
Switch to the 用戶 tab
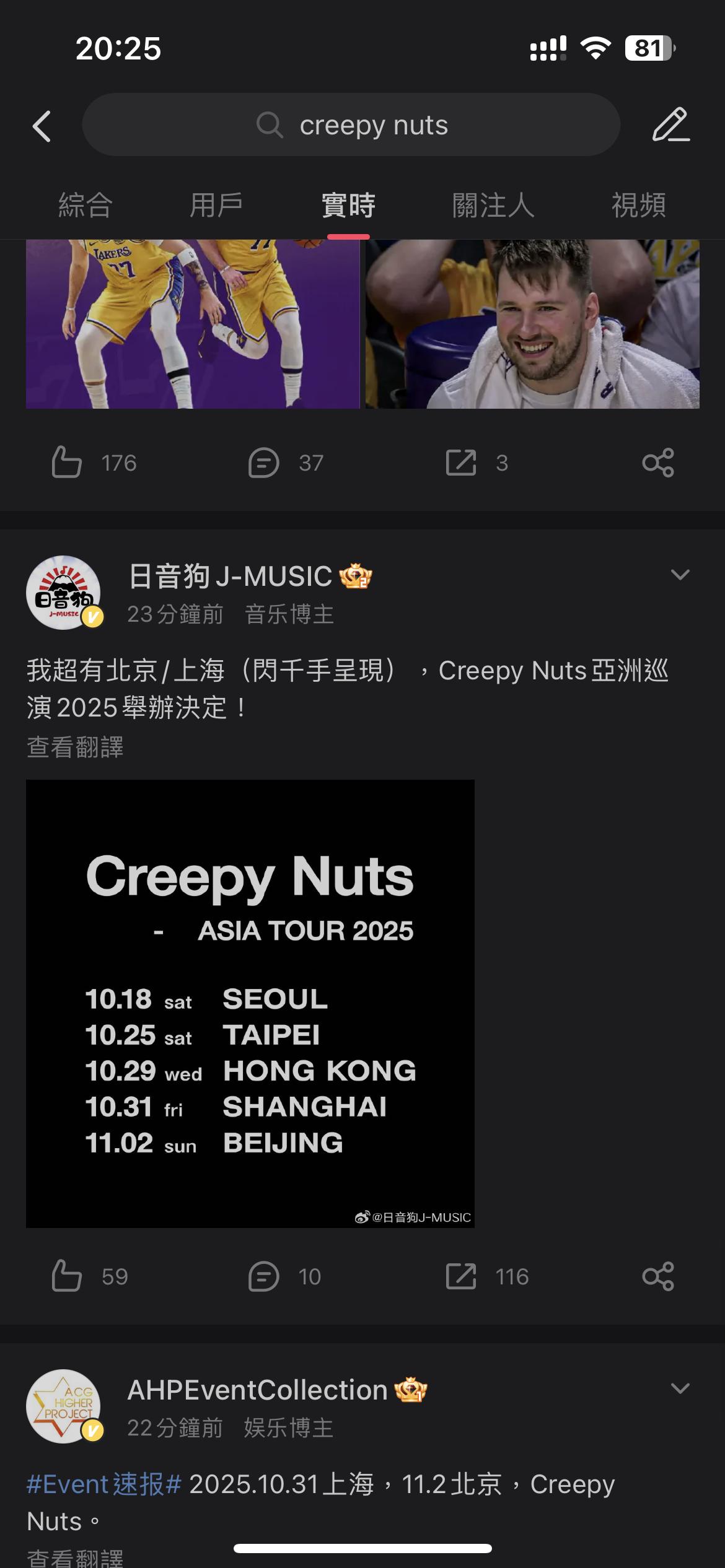tap(216, 205)
